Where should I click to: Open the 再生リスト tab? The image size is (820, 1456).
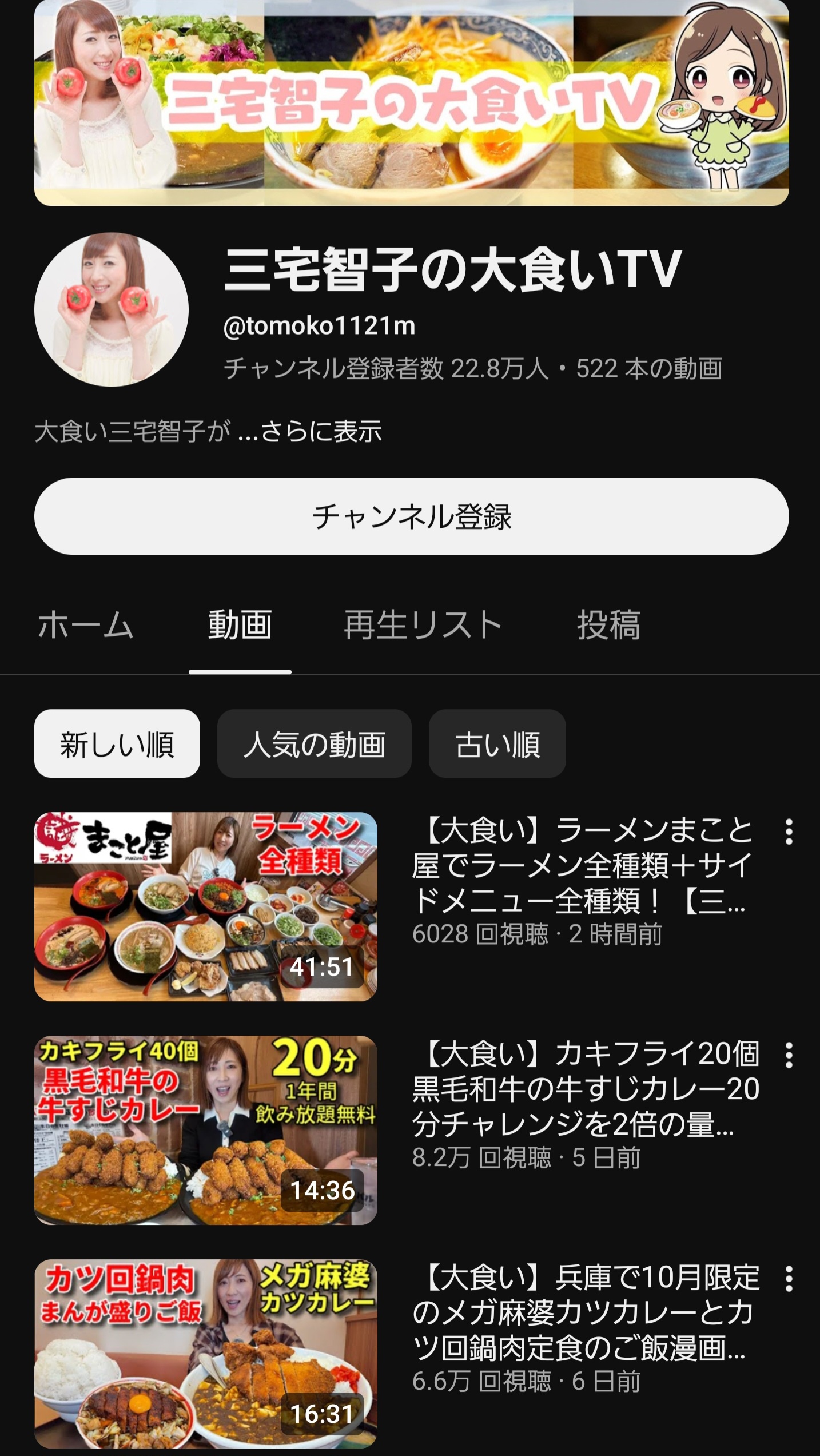pyautogui.click(x=423, y=624)
